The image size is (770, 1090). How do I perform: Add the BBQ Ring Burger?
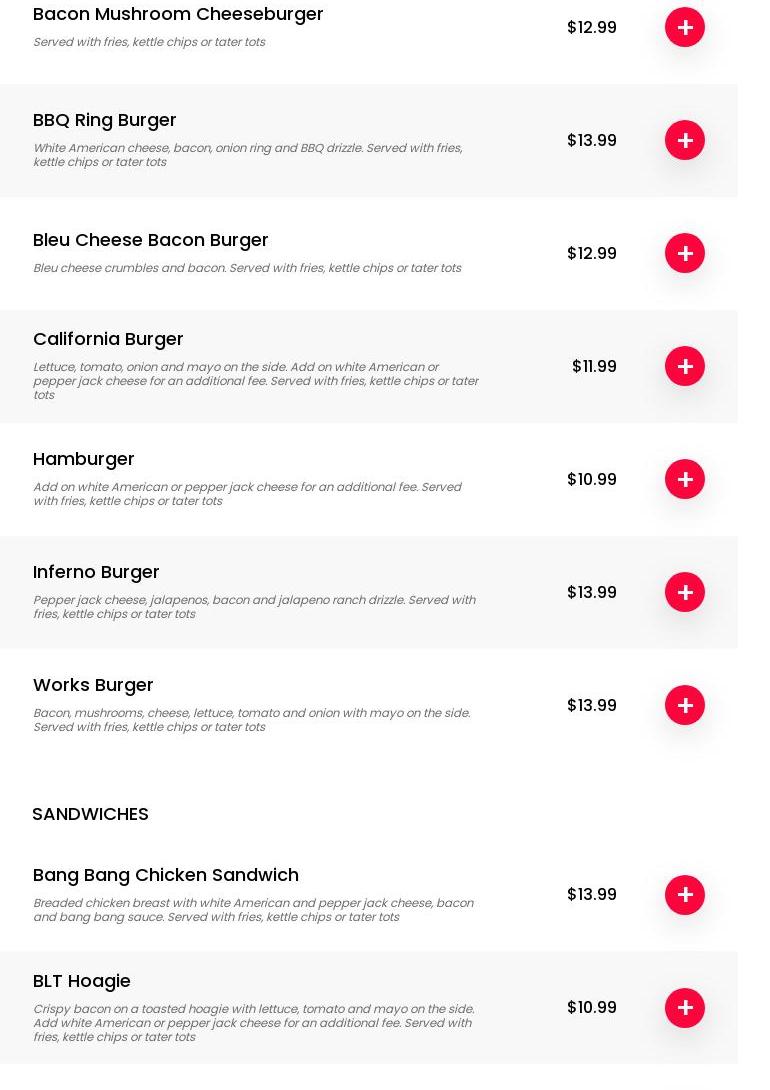point(685,140)
